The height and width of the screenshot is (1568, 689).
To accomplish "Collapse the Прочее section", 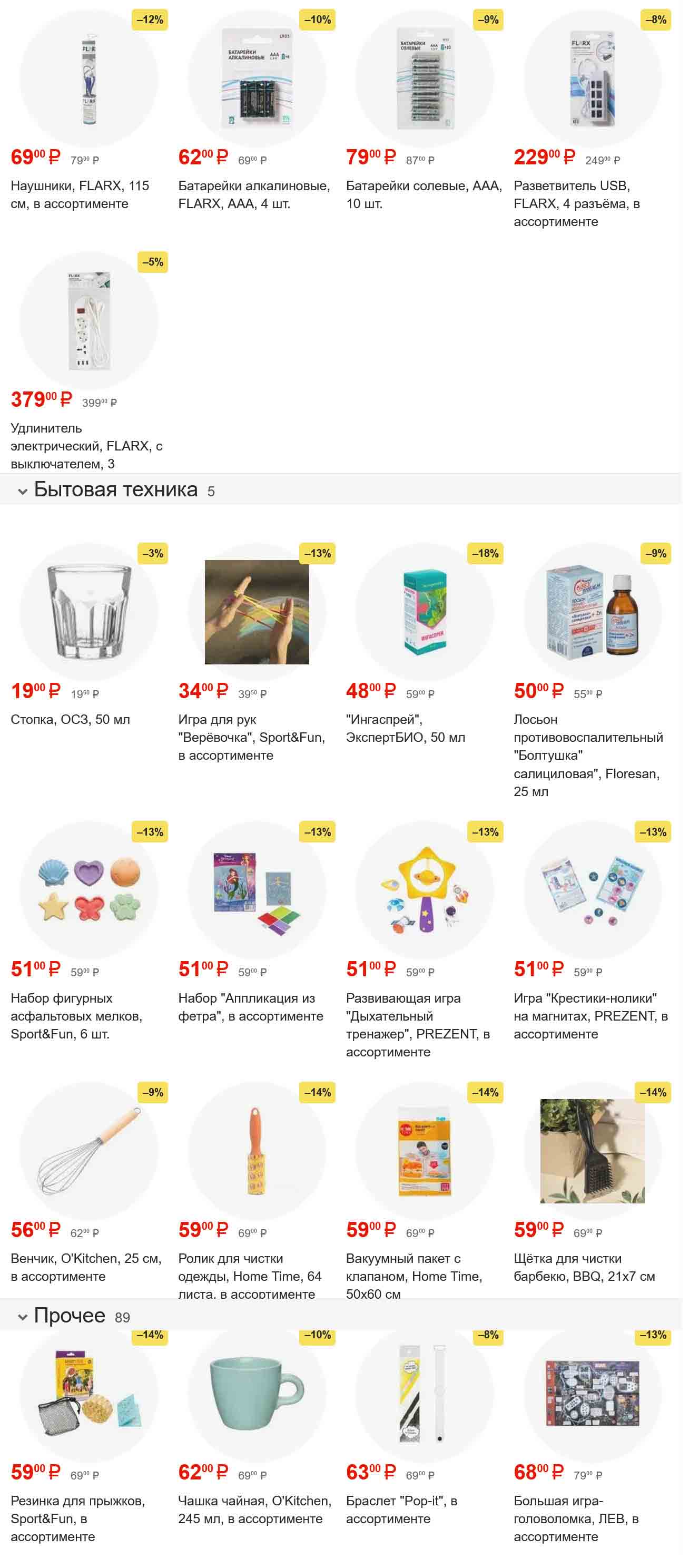I will tap(23, 1316).
